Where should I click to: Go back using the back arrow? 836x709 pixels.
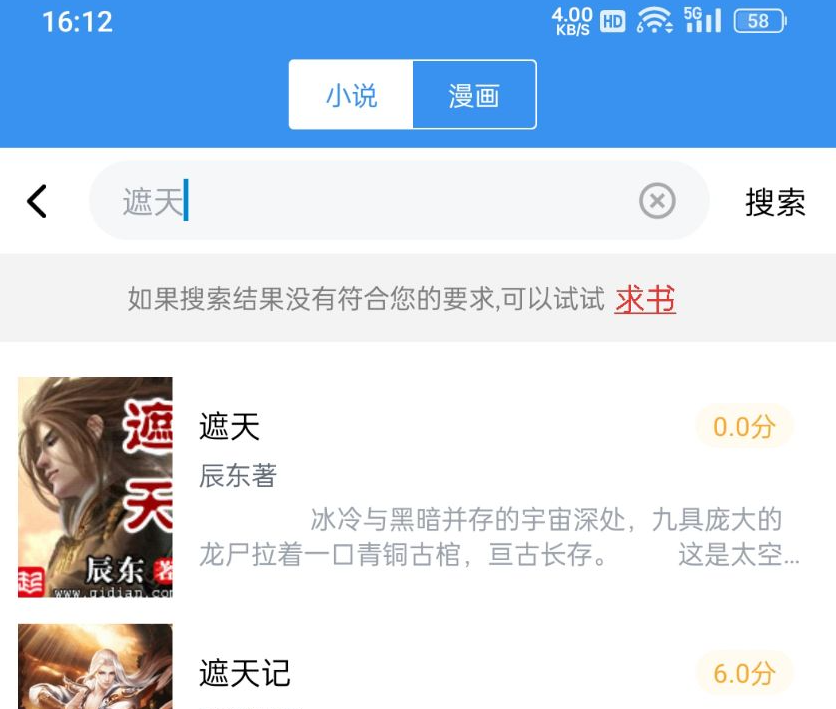coord(37,202)
